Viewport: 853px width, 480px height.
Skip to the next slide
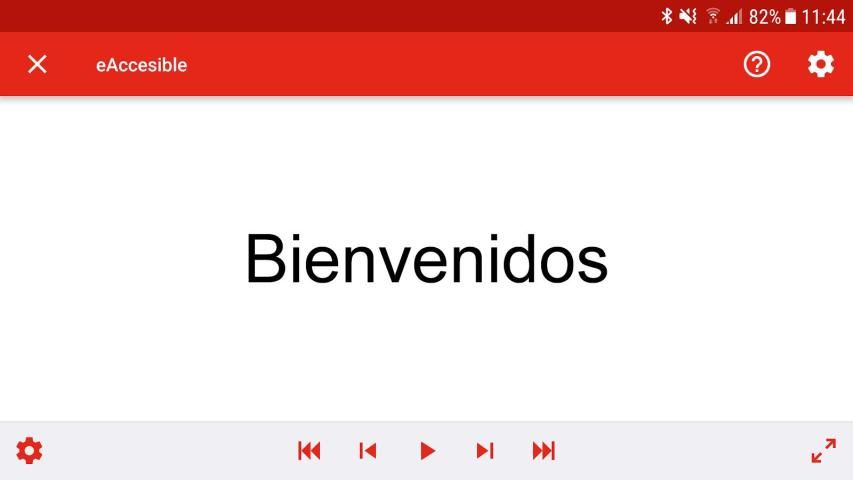[485, 451]
